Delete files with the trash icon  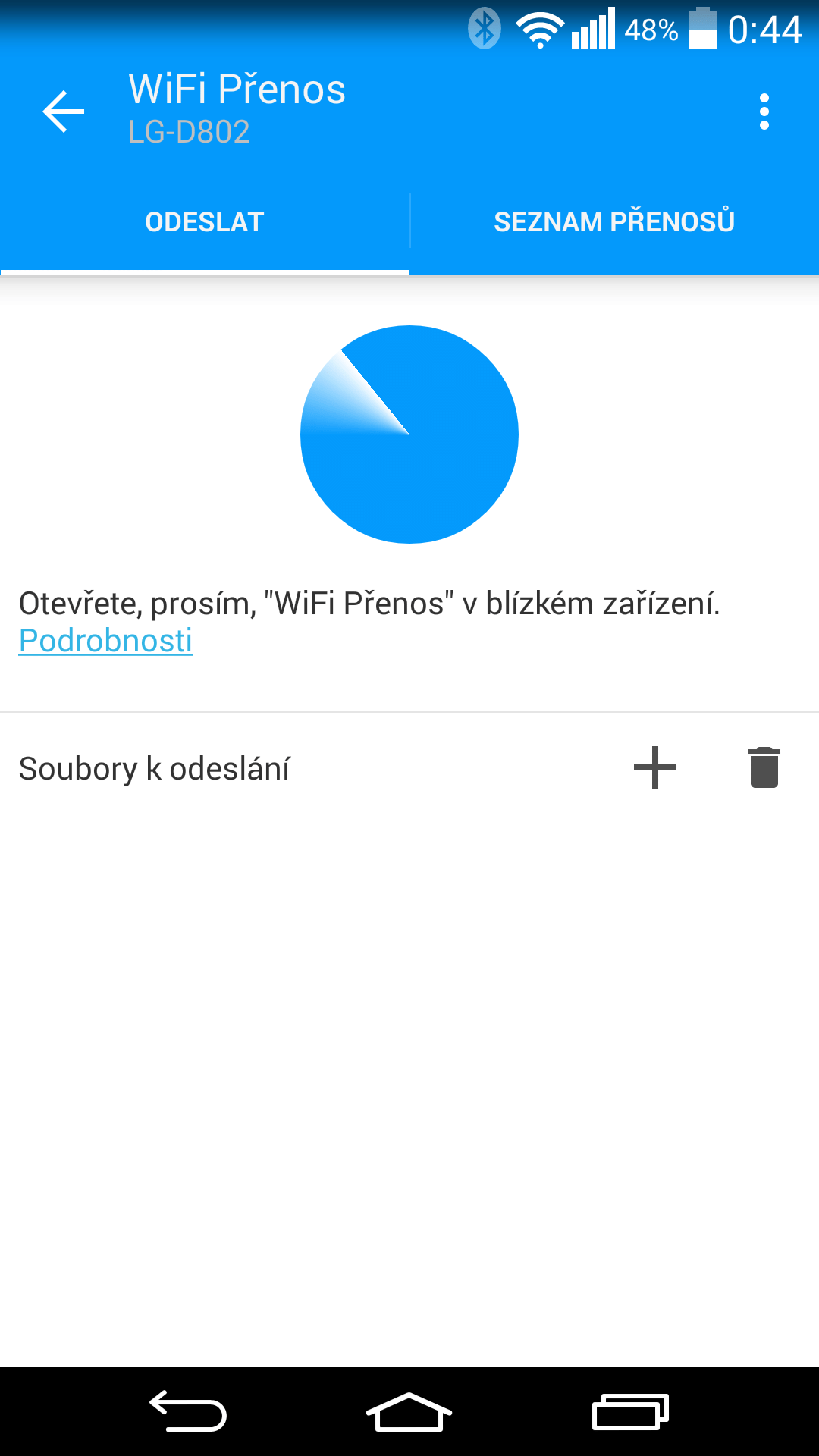point(764,767)
